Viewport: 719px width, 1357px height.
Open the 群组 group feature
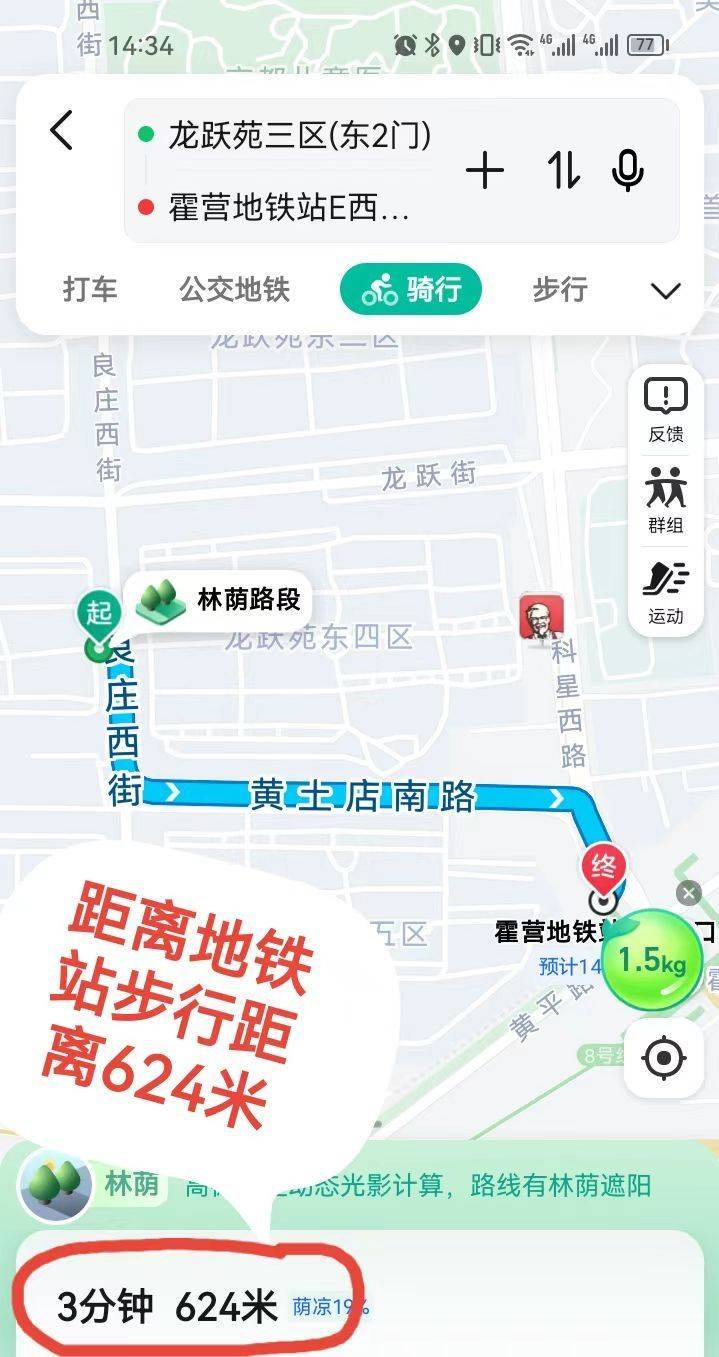(666, 499)
